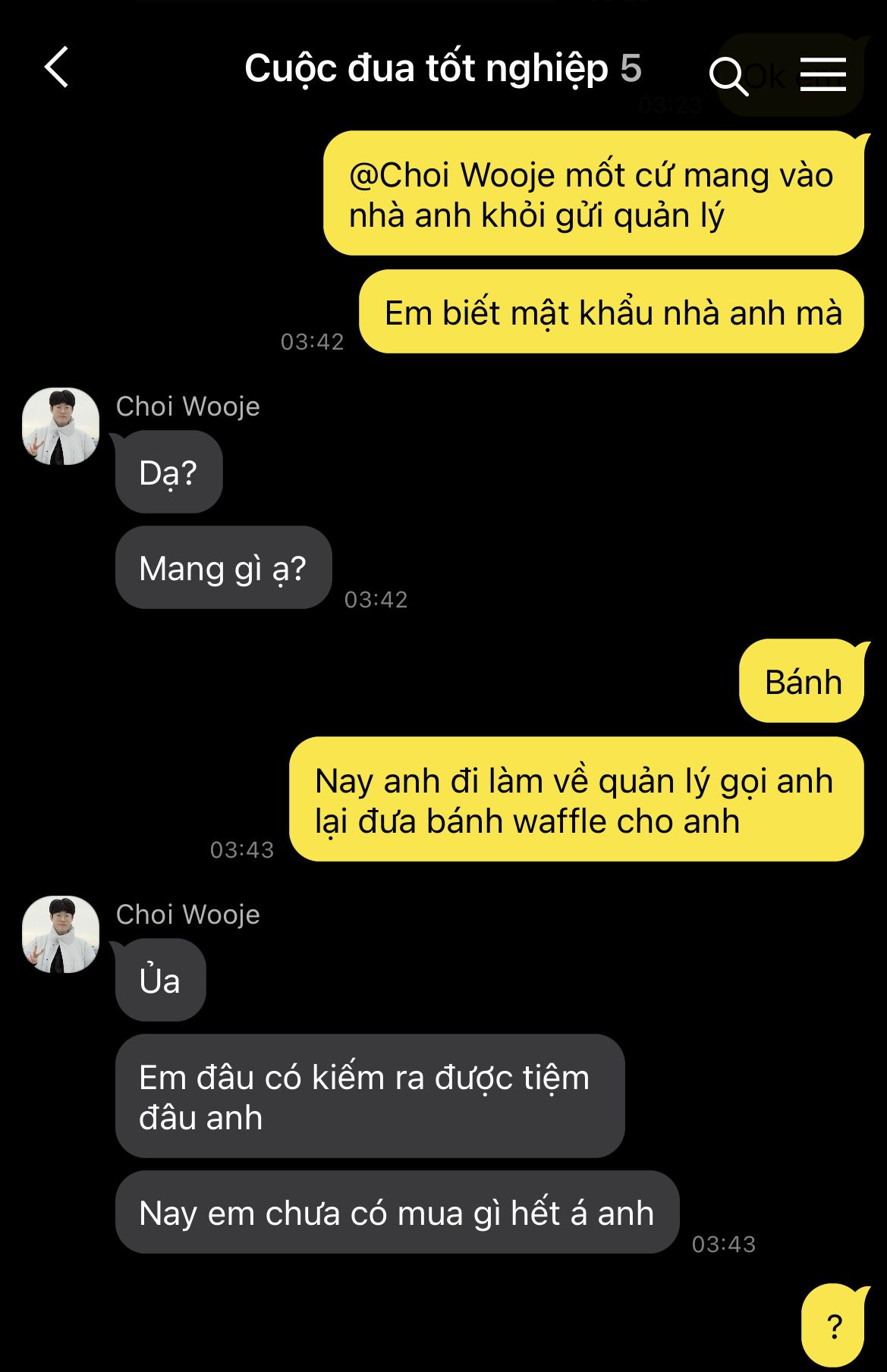
Task: View Choi Wooje's profile picture above "Ủa"
Action: [x=61, y=934]
